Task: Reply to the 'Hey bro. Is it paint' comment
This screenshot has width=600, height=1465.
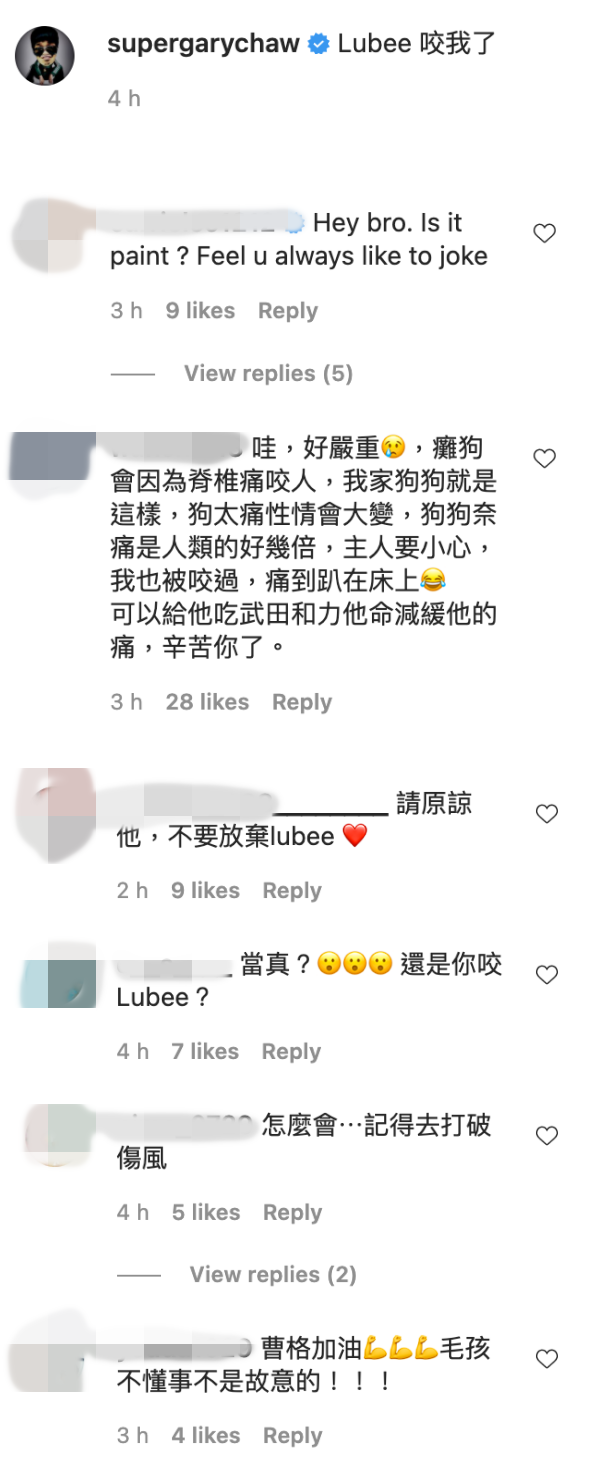Action: (x=287, y=311)
